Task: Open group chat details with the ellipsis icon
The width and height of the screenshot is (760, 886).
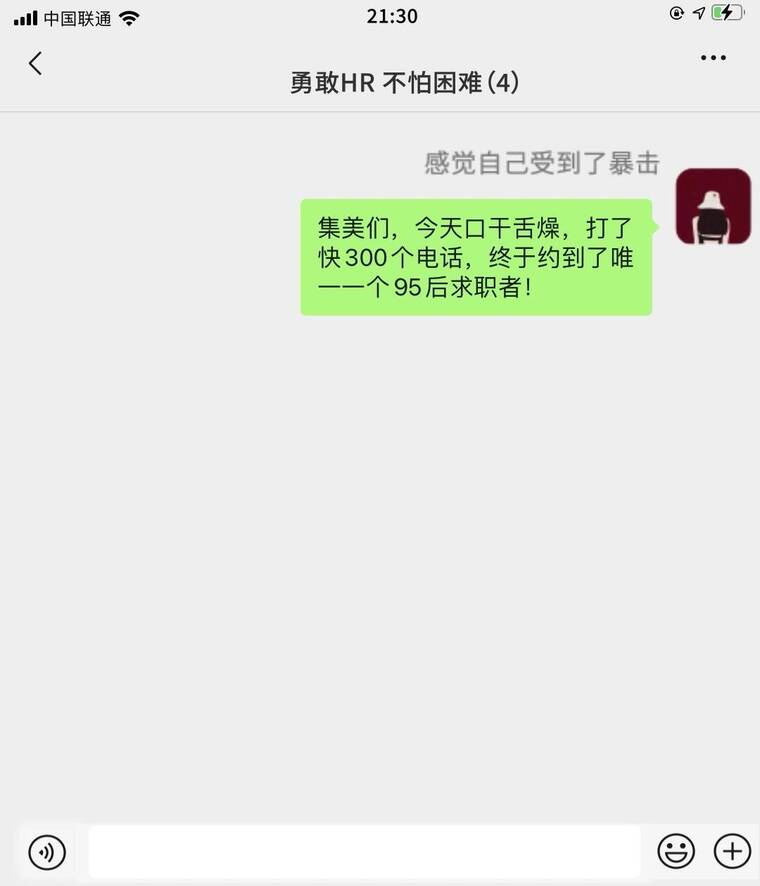Action: (x=713, y=57)
